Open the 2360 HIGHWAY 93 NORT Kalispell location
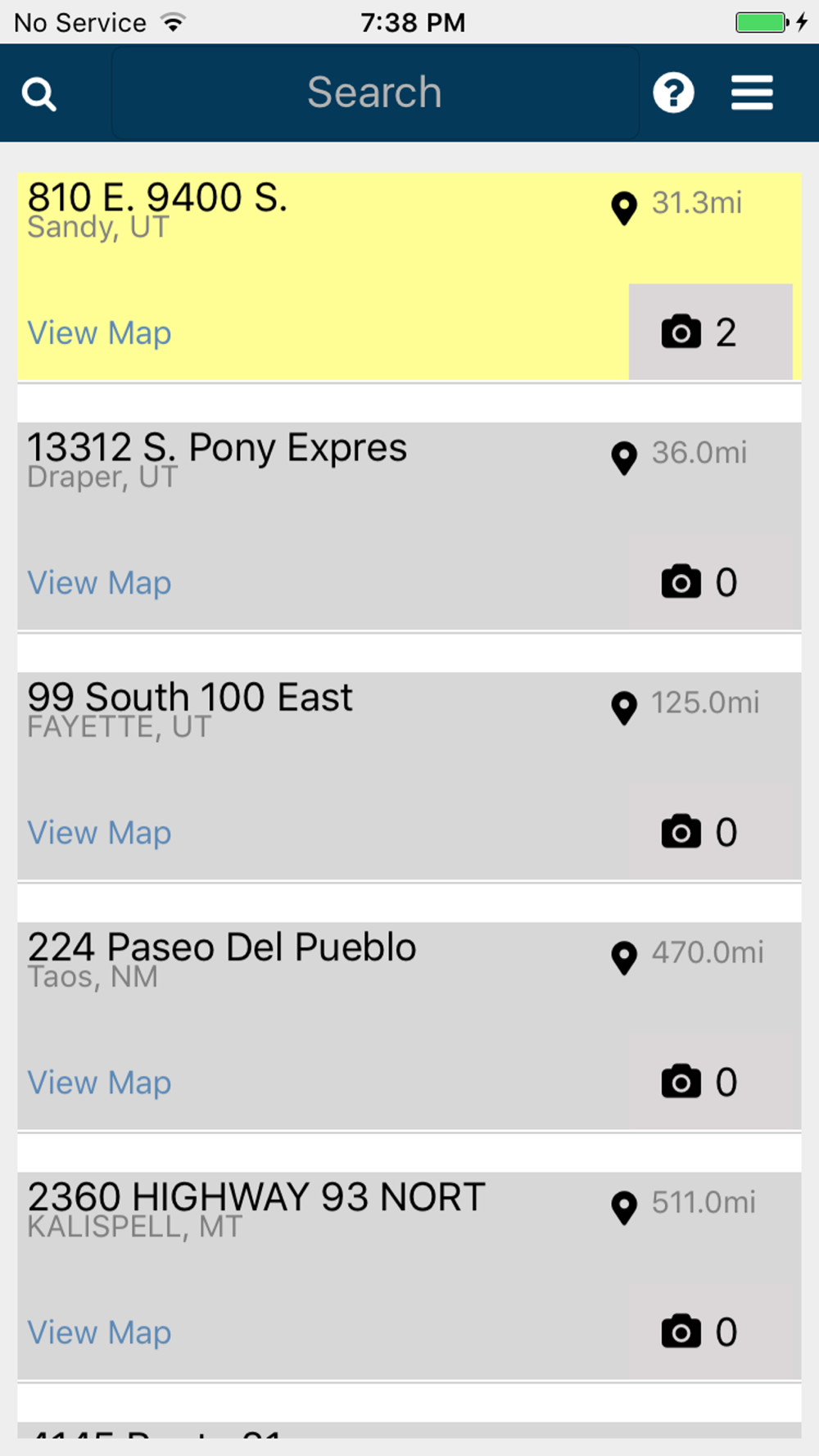Viewport: 819px width, 1456px height. coord(409,1276)
